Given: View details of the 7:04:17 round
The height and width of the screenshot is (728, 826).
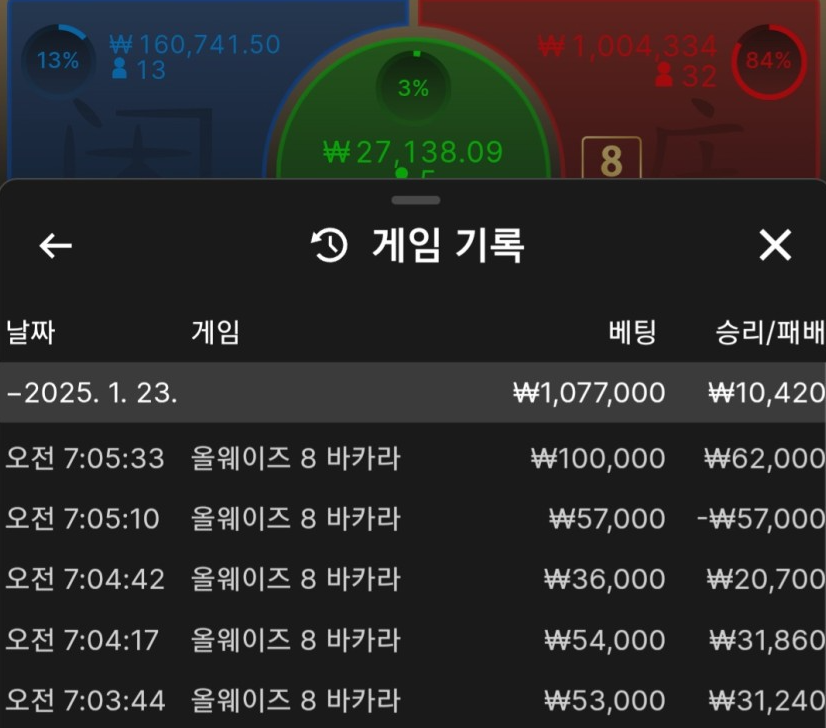Looking at the screenshot, I should point(412,639).
